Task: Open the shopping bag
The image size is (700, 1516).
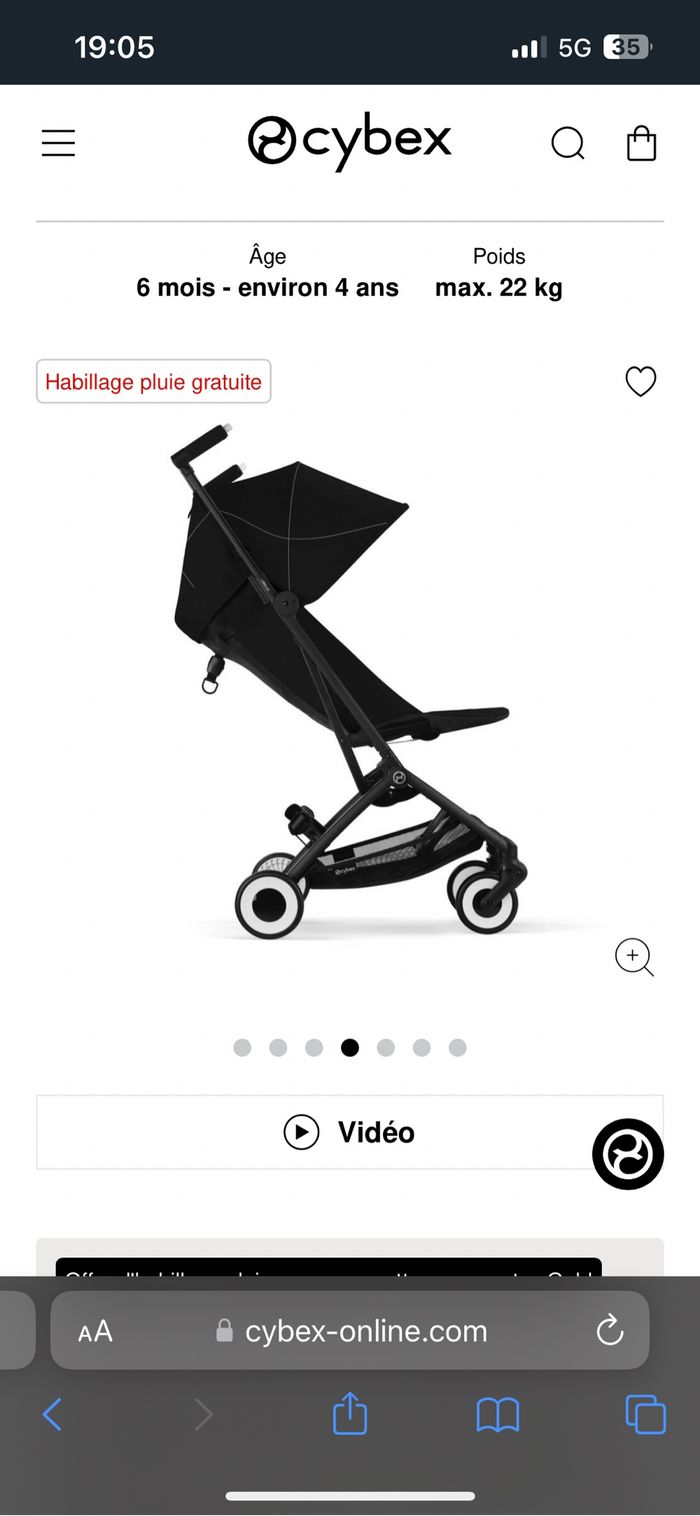Action: pyautogui.click(x=641, y=144)
